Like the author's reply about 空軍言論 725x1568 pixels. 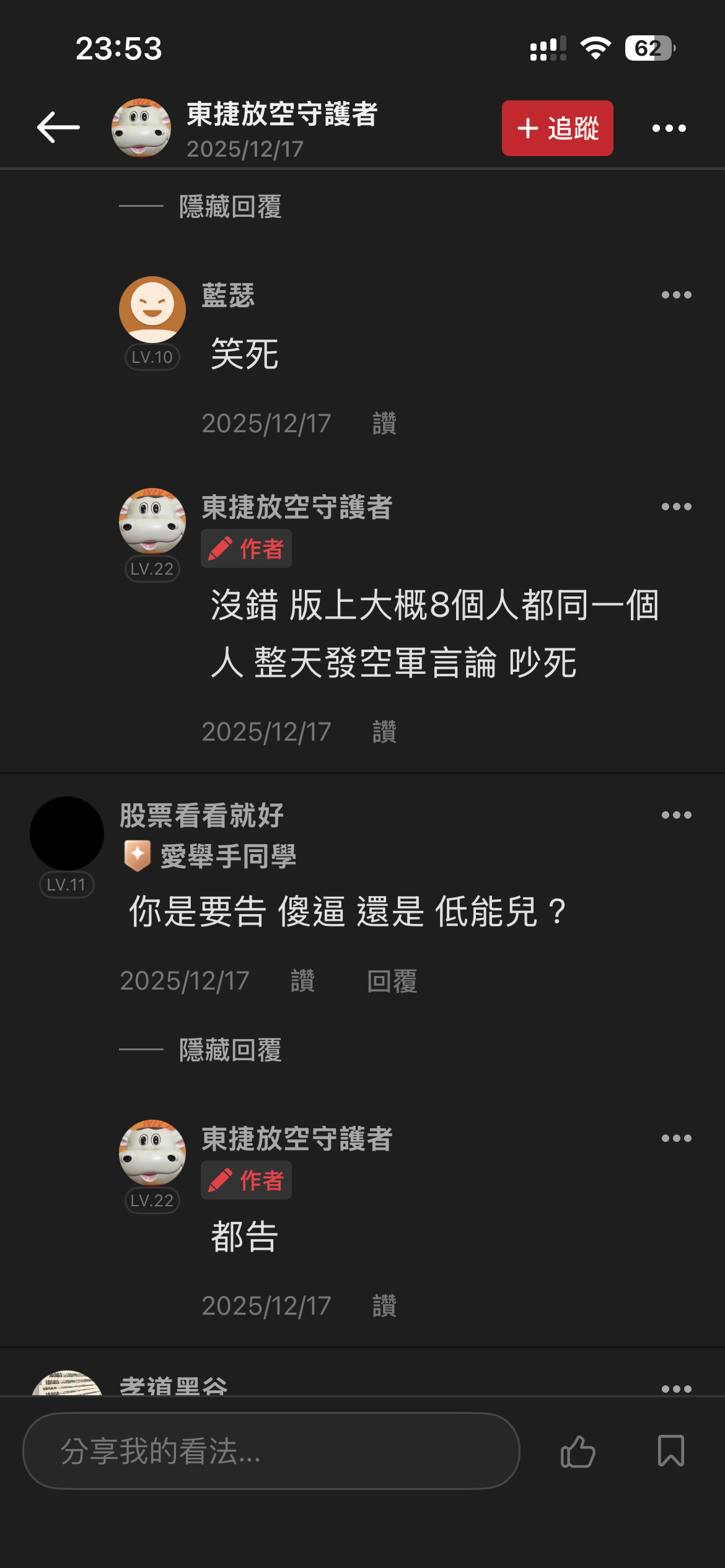pos(384,732)
